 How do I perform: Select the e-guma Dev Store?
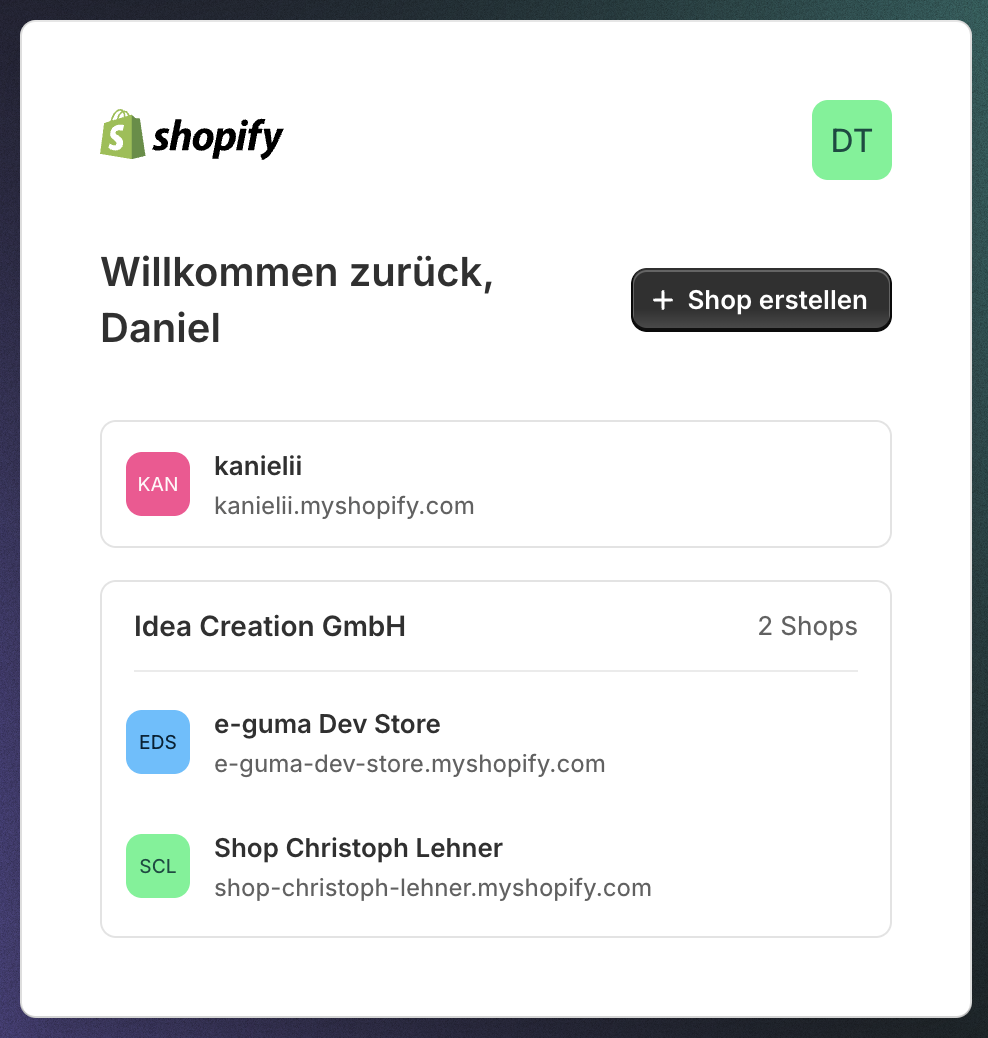pyautogui.click(x=495, y=743)
